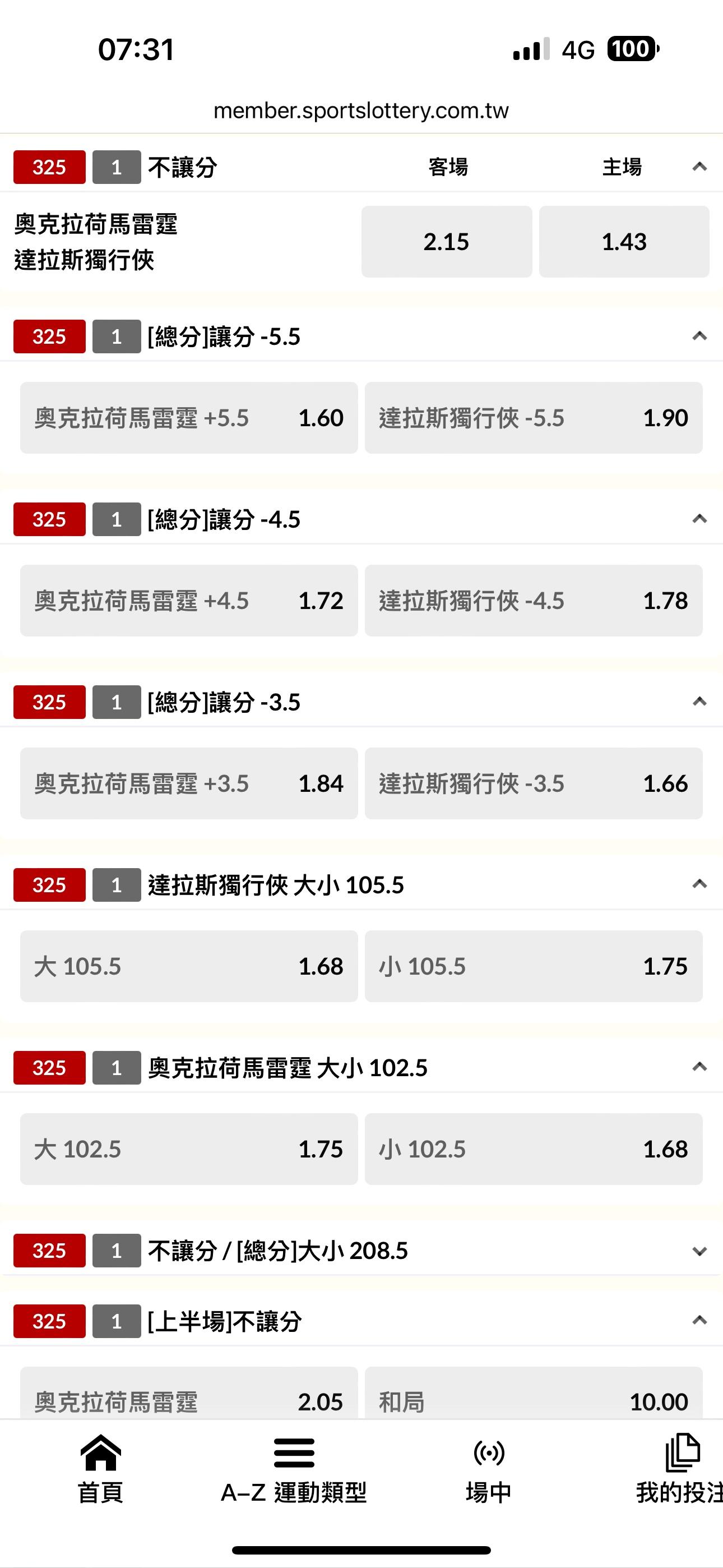The image size is (723, 1568).
Task: Collapse the [總分]讓分 -5.5 section
Action: pos(699,336)
